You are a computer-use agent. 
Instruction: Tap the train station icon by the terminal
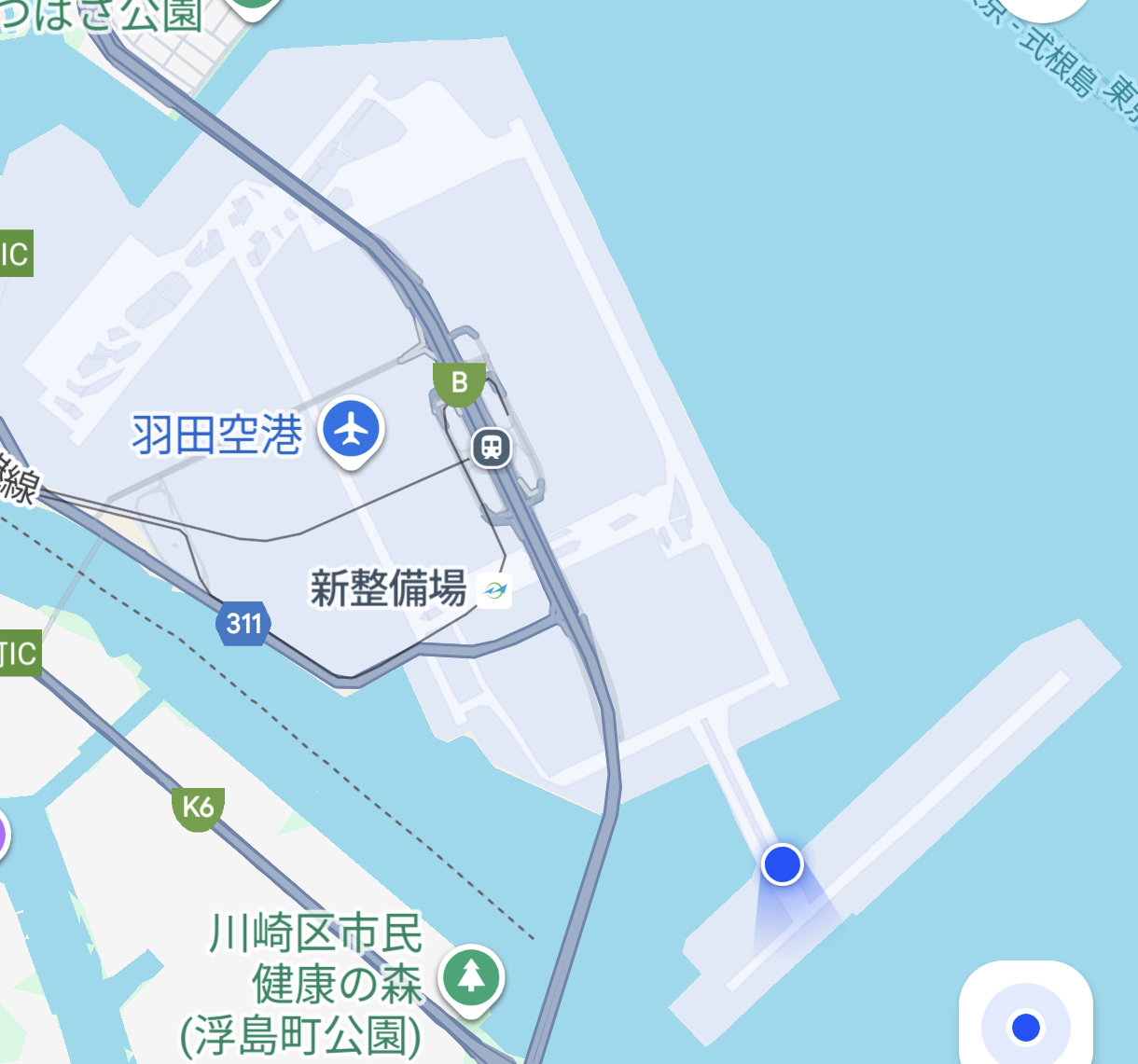point(492,448)
